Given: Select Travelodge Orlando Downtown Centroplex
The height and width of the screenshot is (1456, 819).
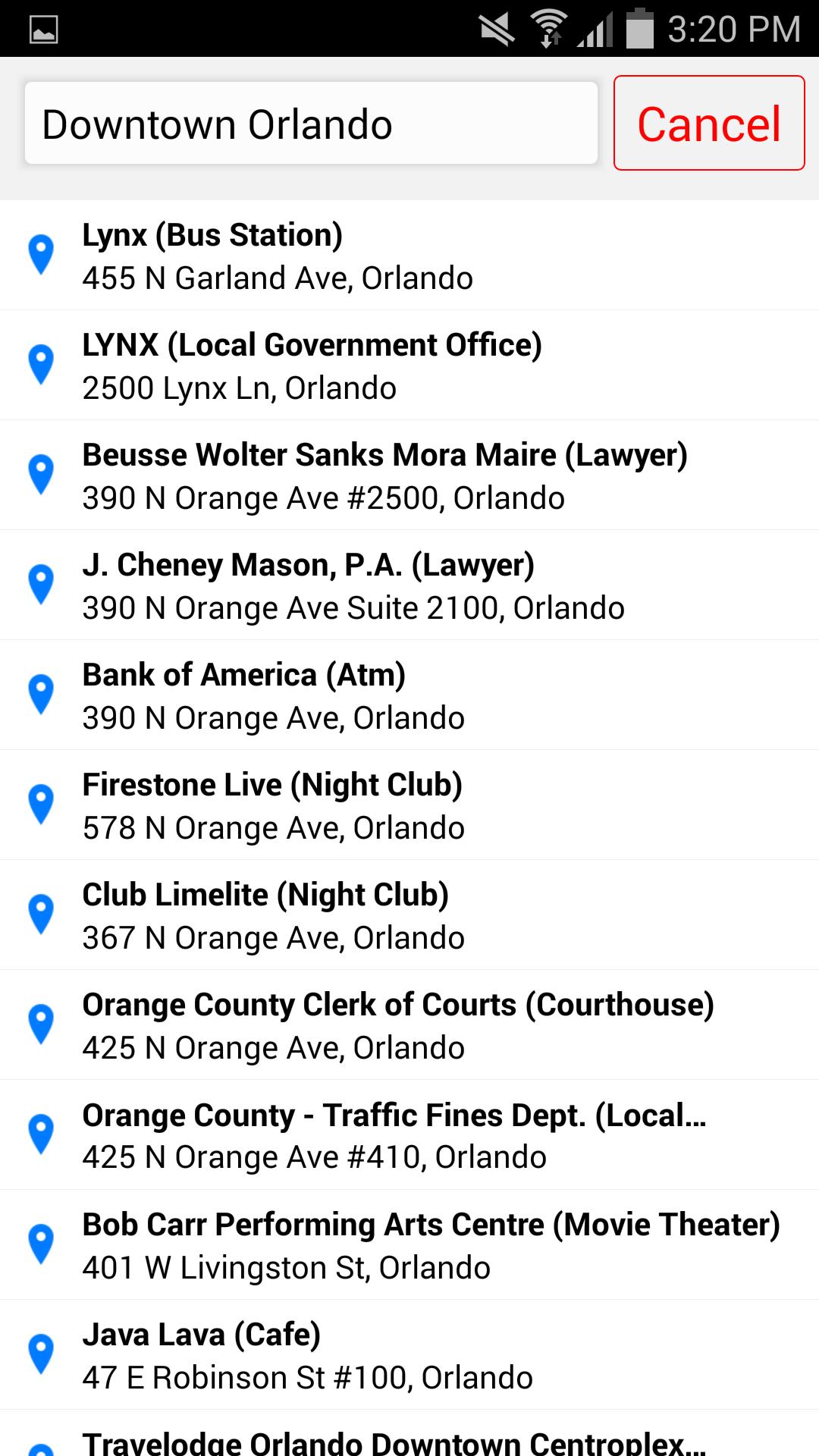Looking at the screenshot, I should [x=409, y=1441].
